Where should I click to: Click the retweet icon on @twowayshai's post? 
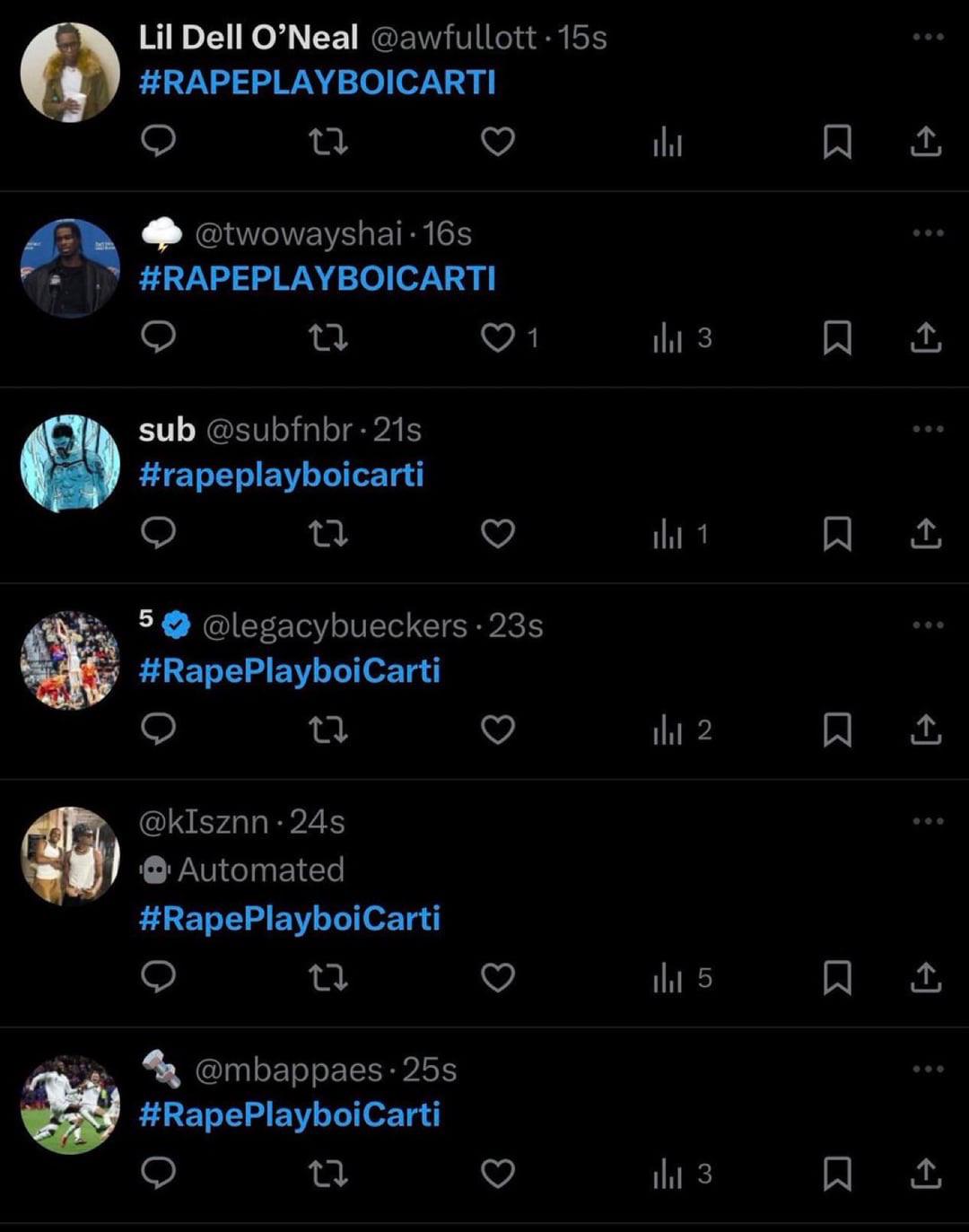(x=329, y=338)
